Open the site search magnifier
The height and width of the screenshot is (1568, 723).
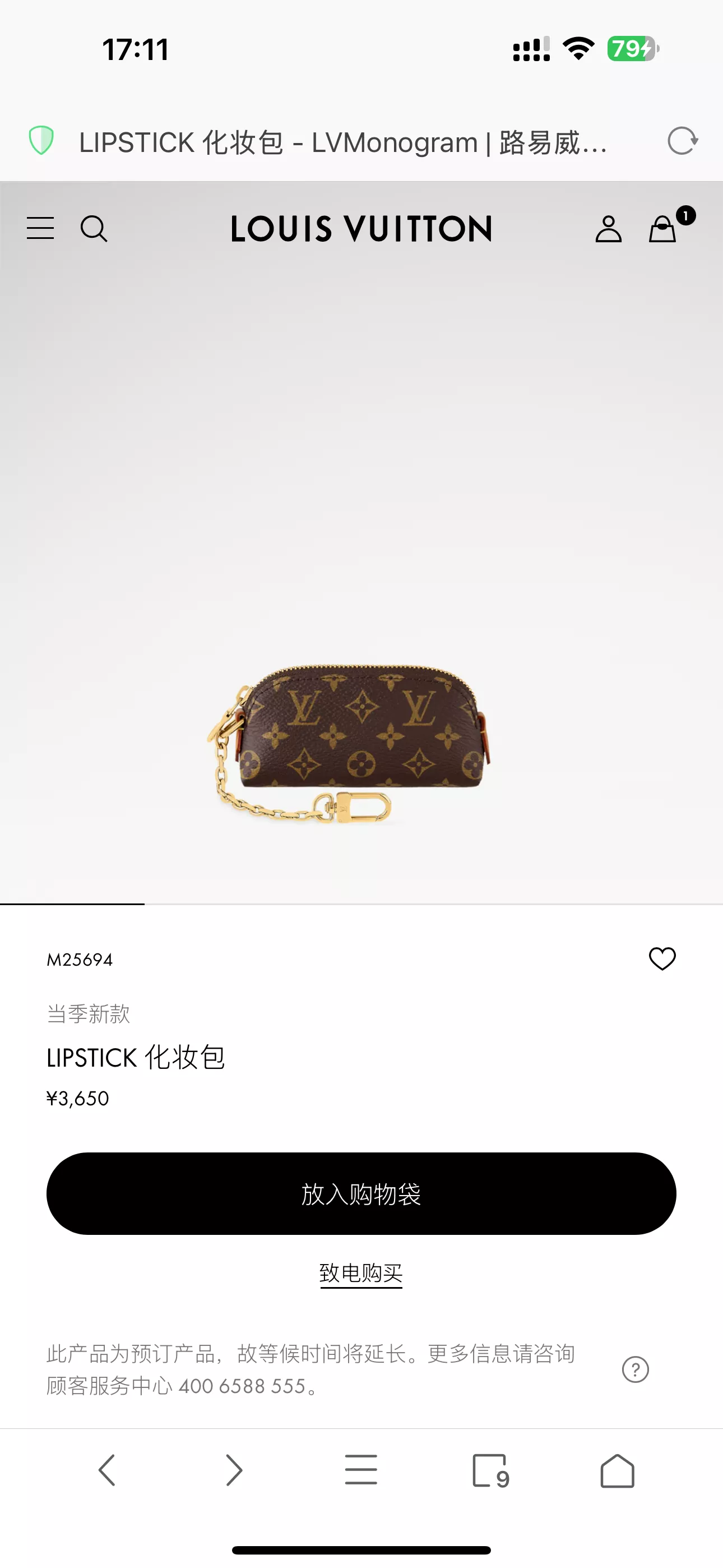tap(94, 229)
